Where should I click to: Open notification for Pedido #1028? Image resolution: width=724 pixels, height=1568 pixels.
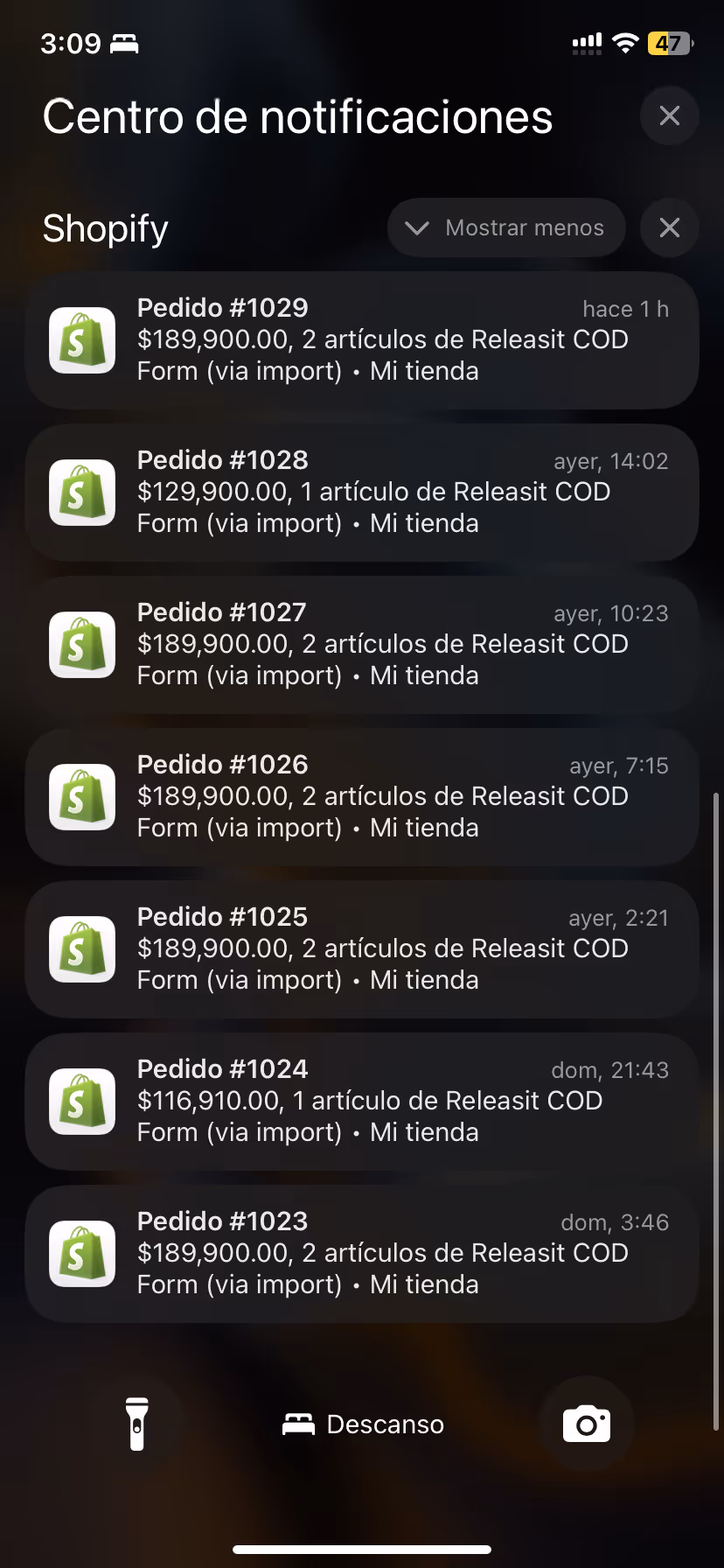pos(362,493)
